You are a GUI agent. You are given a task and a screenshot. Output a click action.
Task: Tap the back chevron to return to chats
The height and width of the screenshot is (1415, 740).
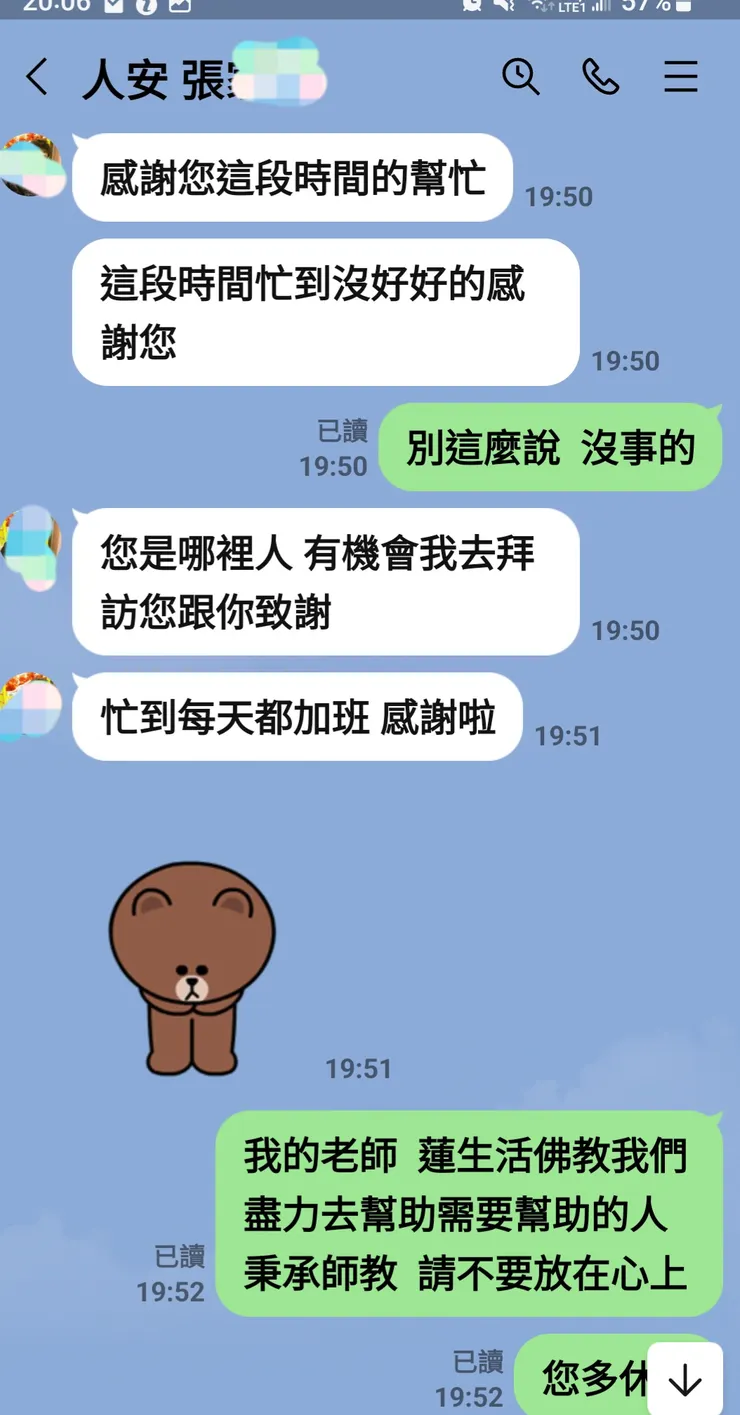point(37,76)
